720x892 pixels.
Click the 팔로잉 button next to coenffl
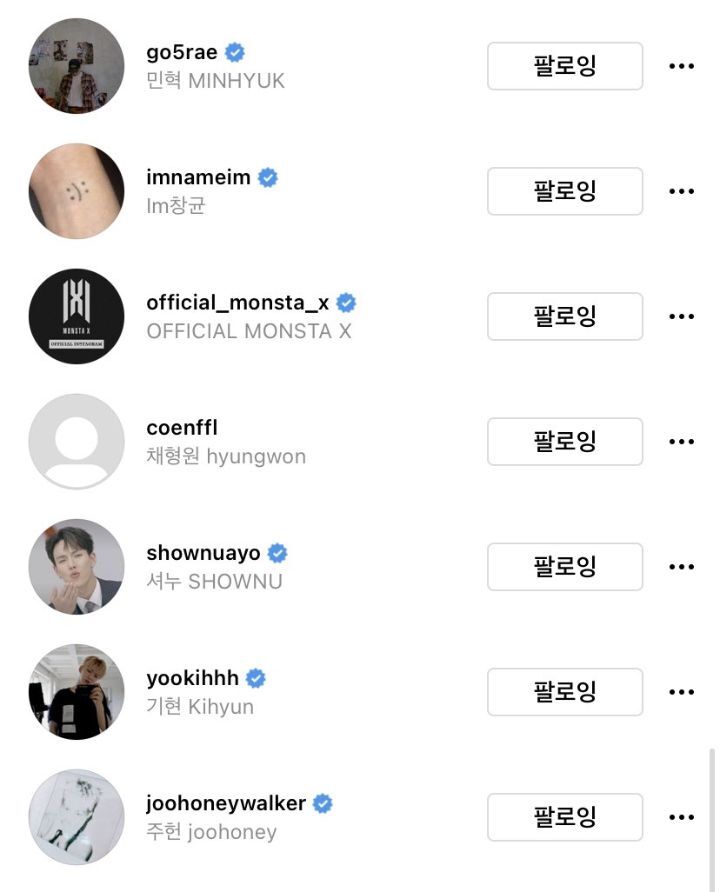[564, 441]
